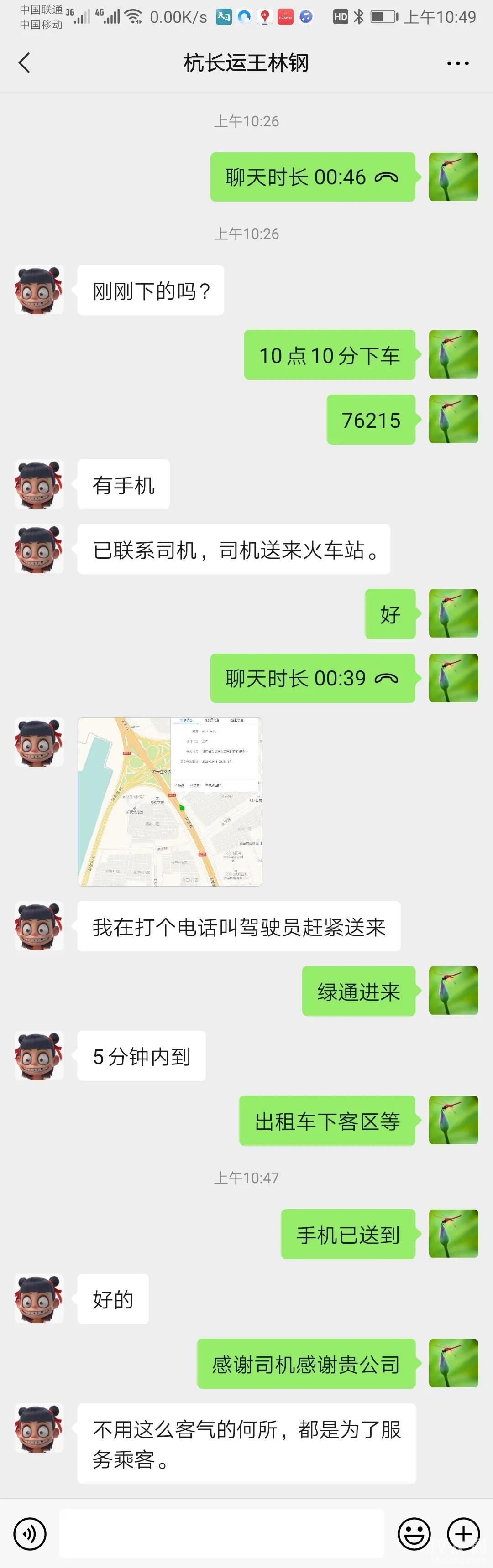Open own avatar beside "76215" message
Screen dimensions: 493x1568
point(453,420)
